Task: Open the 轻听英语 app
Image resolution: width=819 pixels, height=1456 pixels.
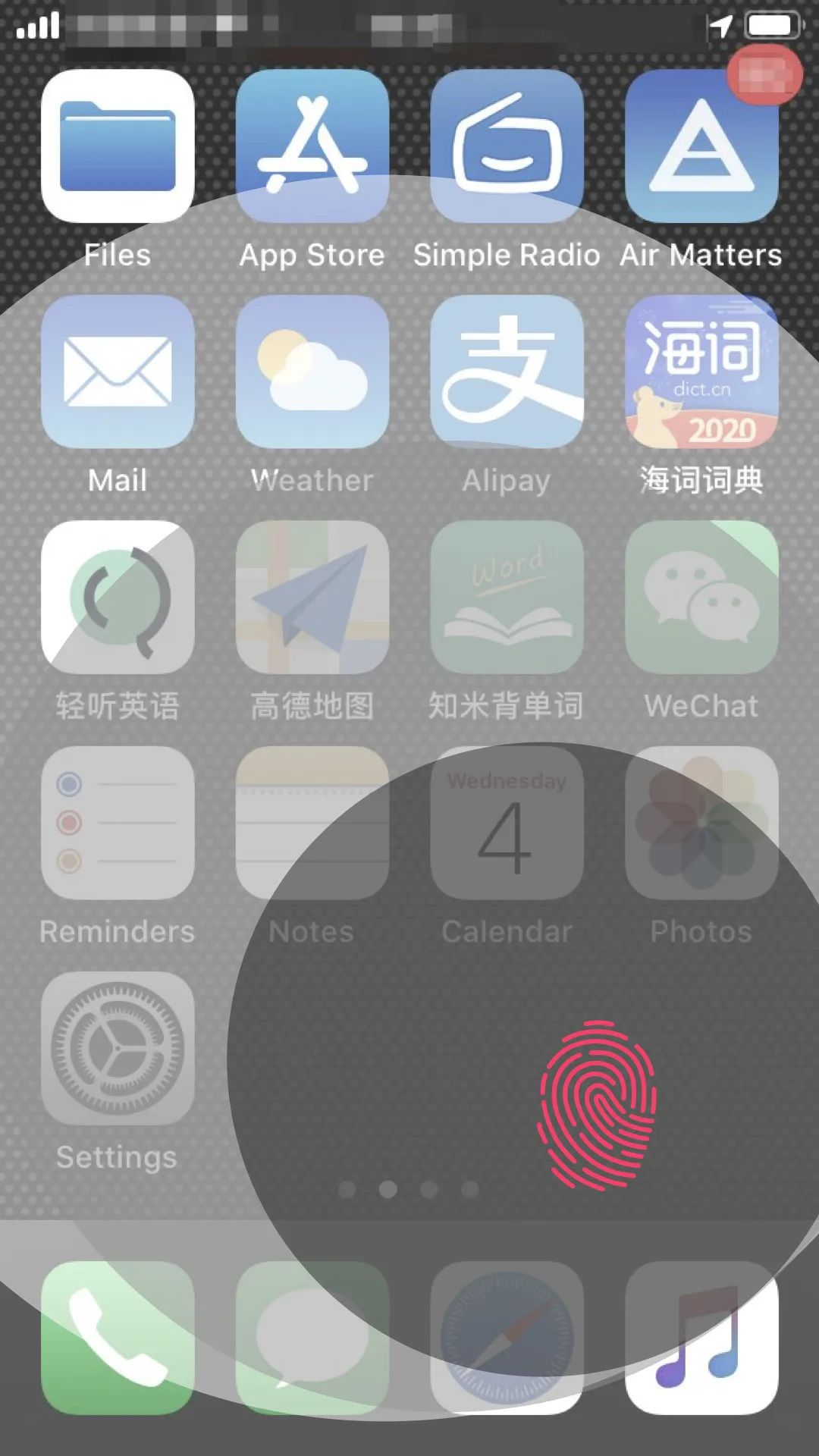Action: [118, 597]
